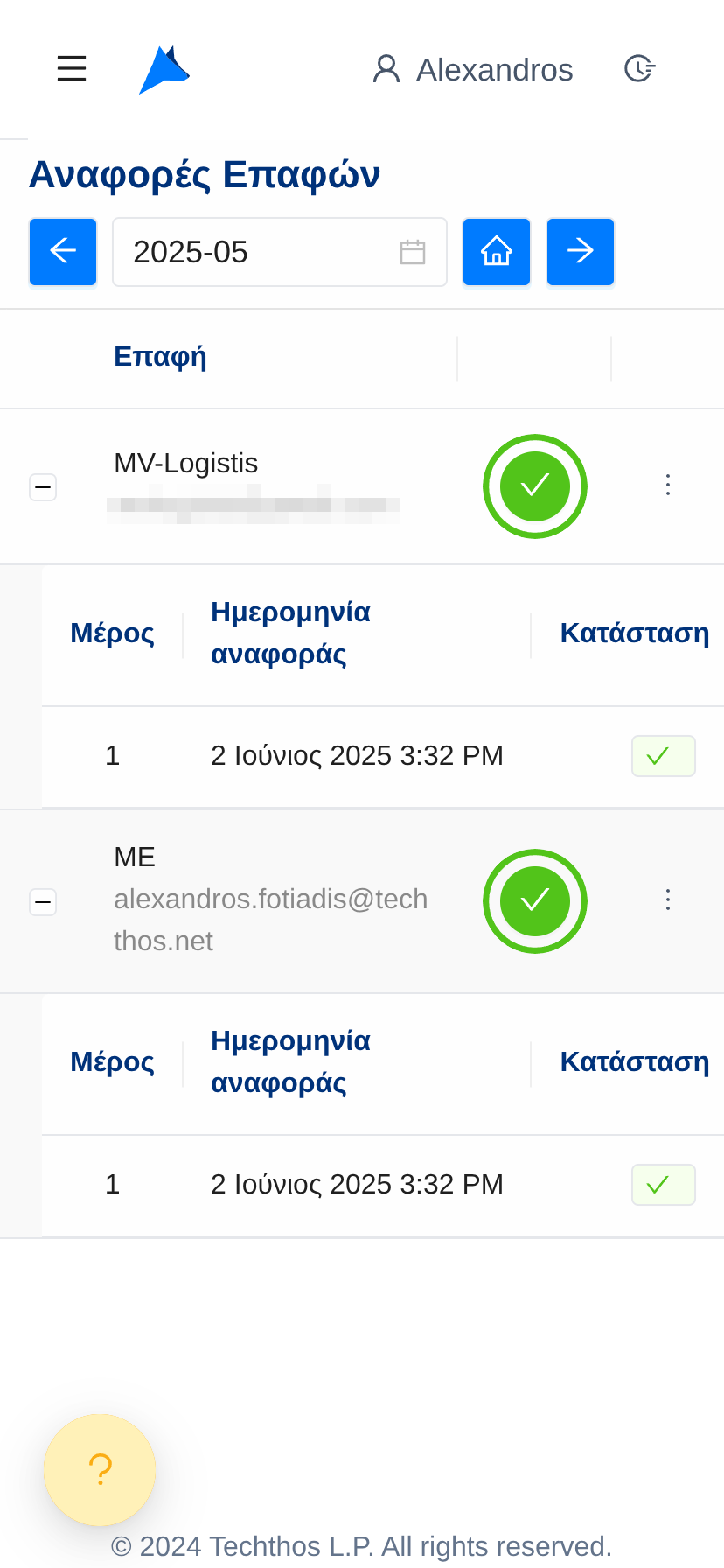Collapse the MV-Logistis row

point(43,486)
